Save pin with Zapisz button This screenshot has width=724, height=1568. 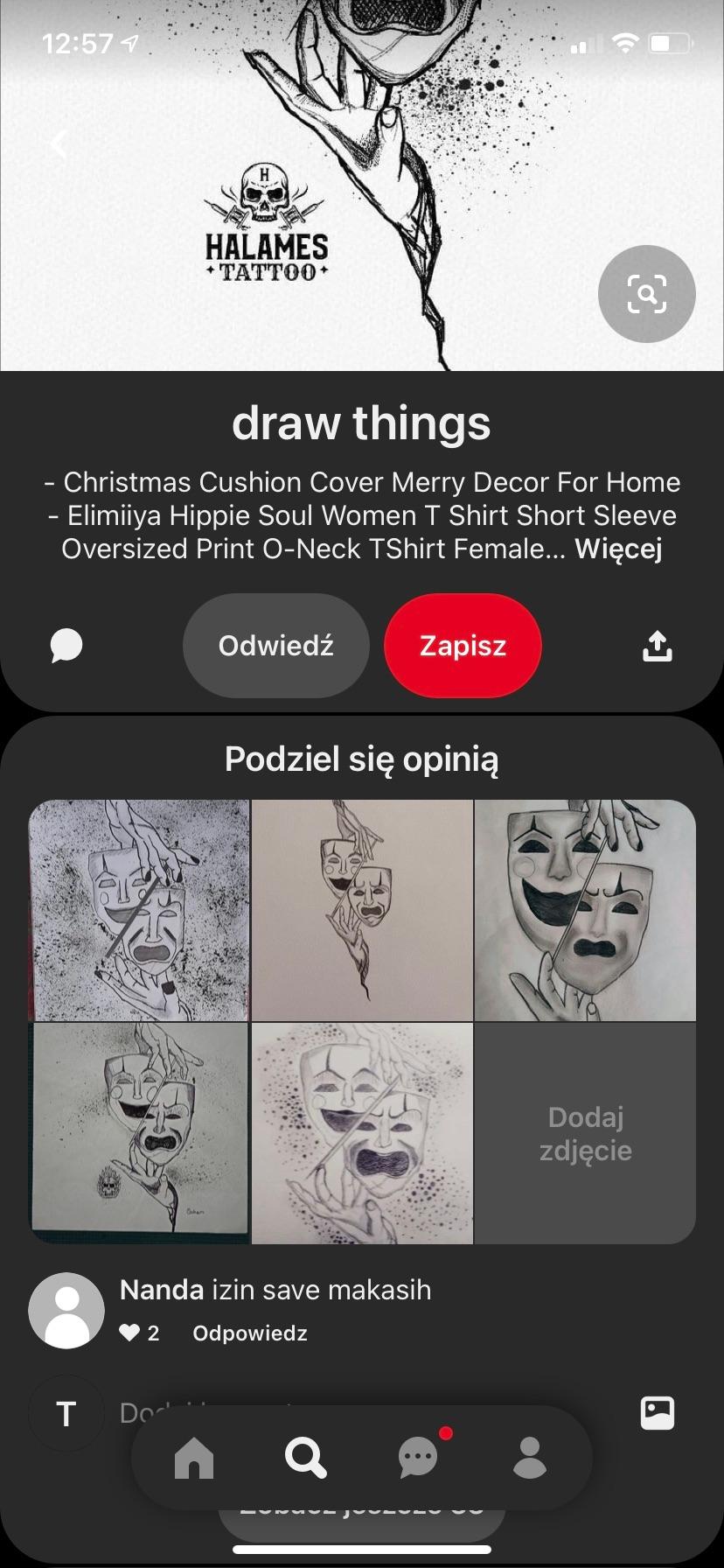pos(463,646)
